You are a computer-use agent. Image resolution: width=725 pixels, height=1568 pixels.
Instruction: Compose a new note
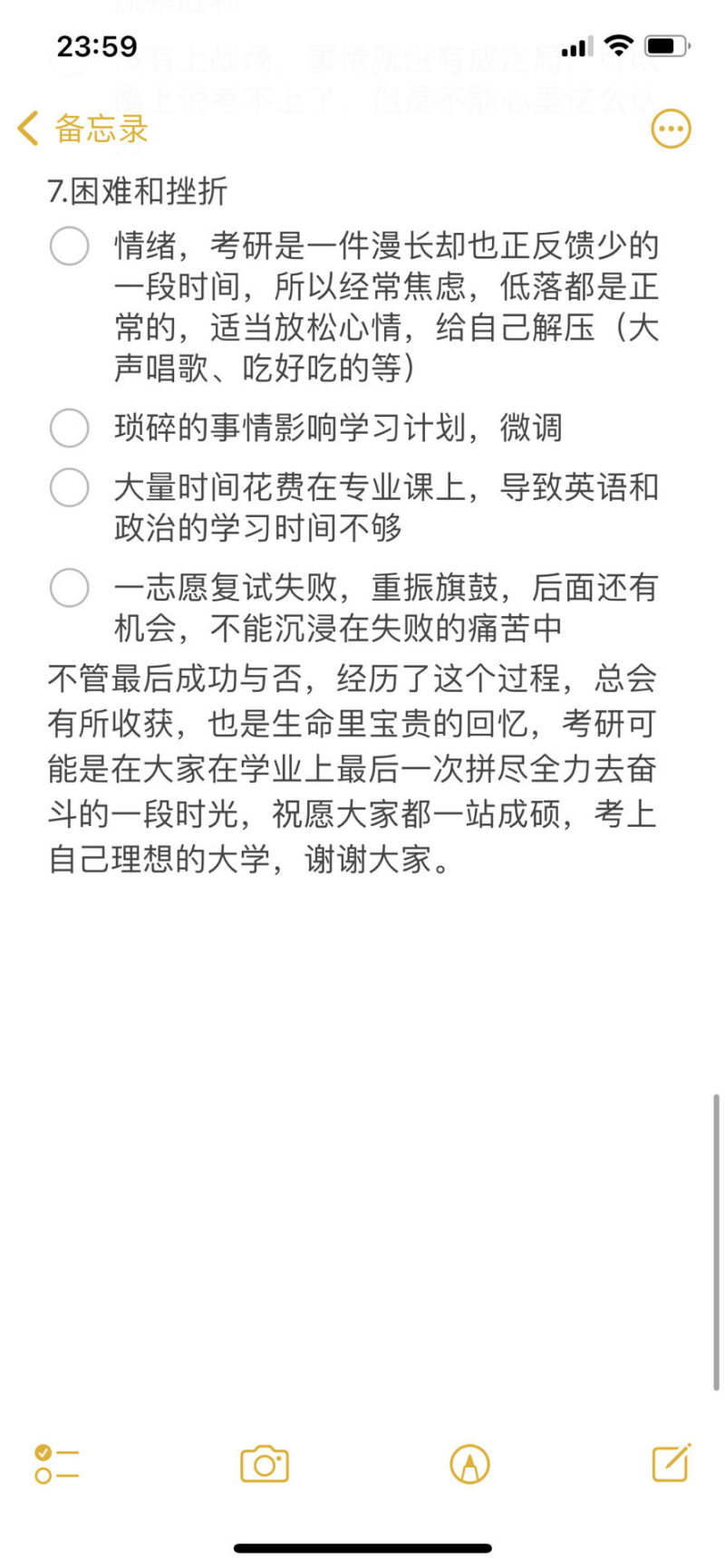672,1462
